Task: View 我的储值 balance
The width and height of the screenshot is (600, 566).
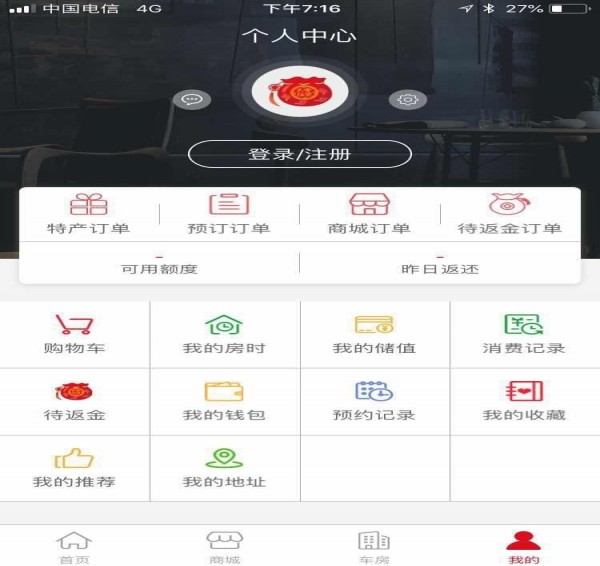Action: 374,335
